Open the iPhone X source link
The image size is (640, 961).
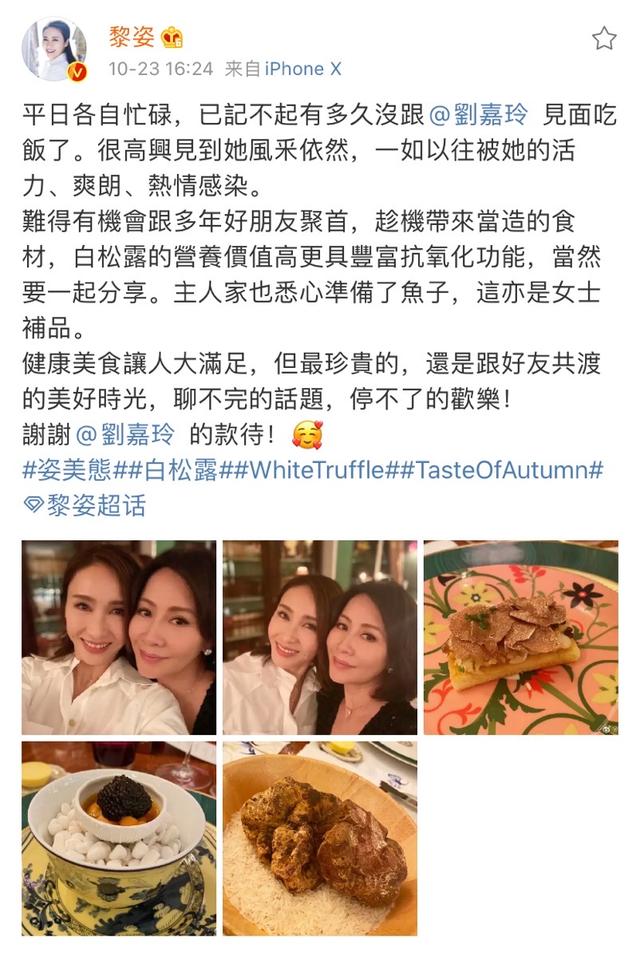pyautogui.click(x=294, y=69)
